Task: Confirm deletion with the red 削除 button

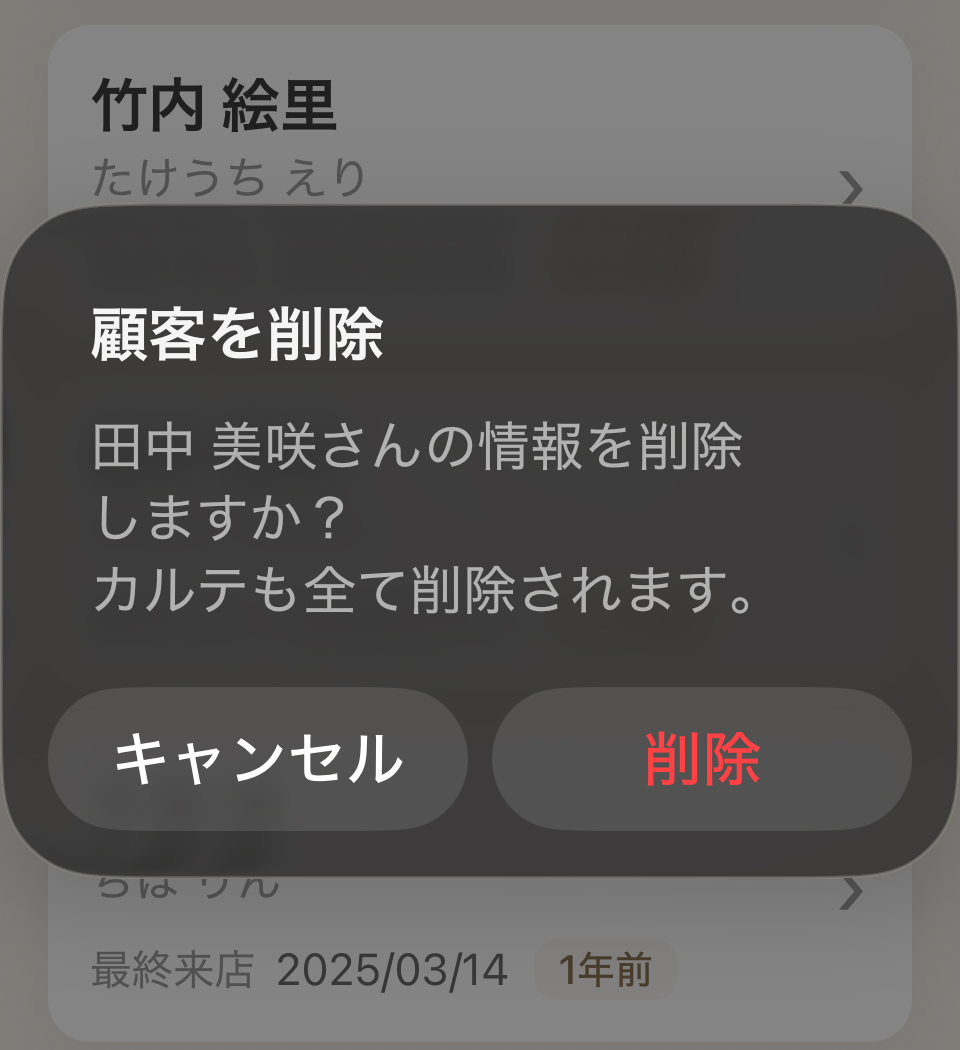Action: point(700,759)
